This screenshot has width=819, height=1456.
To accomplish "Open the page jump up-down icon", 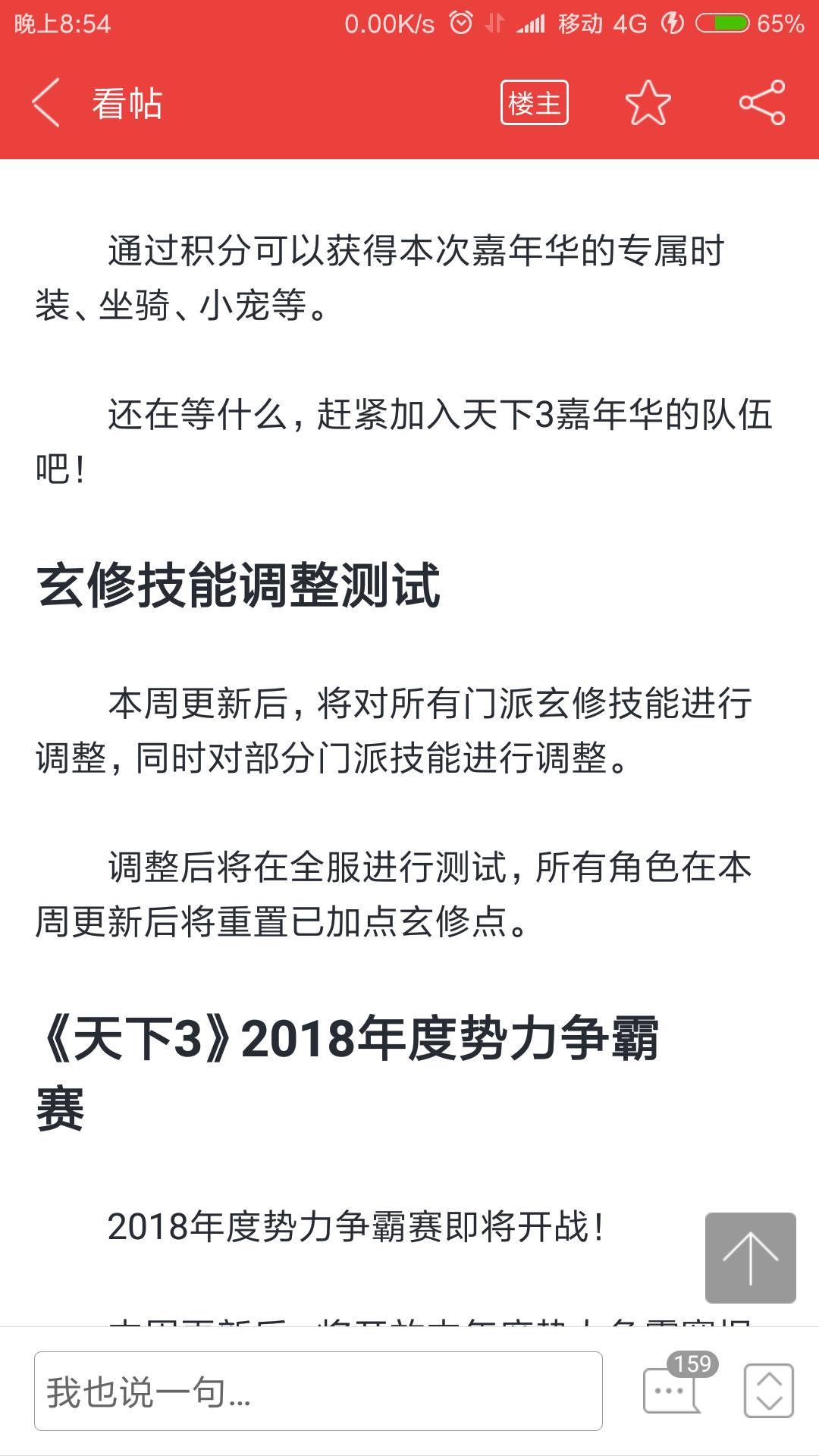I will pos(769,1391).
